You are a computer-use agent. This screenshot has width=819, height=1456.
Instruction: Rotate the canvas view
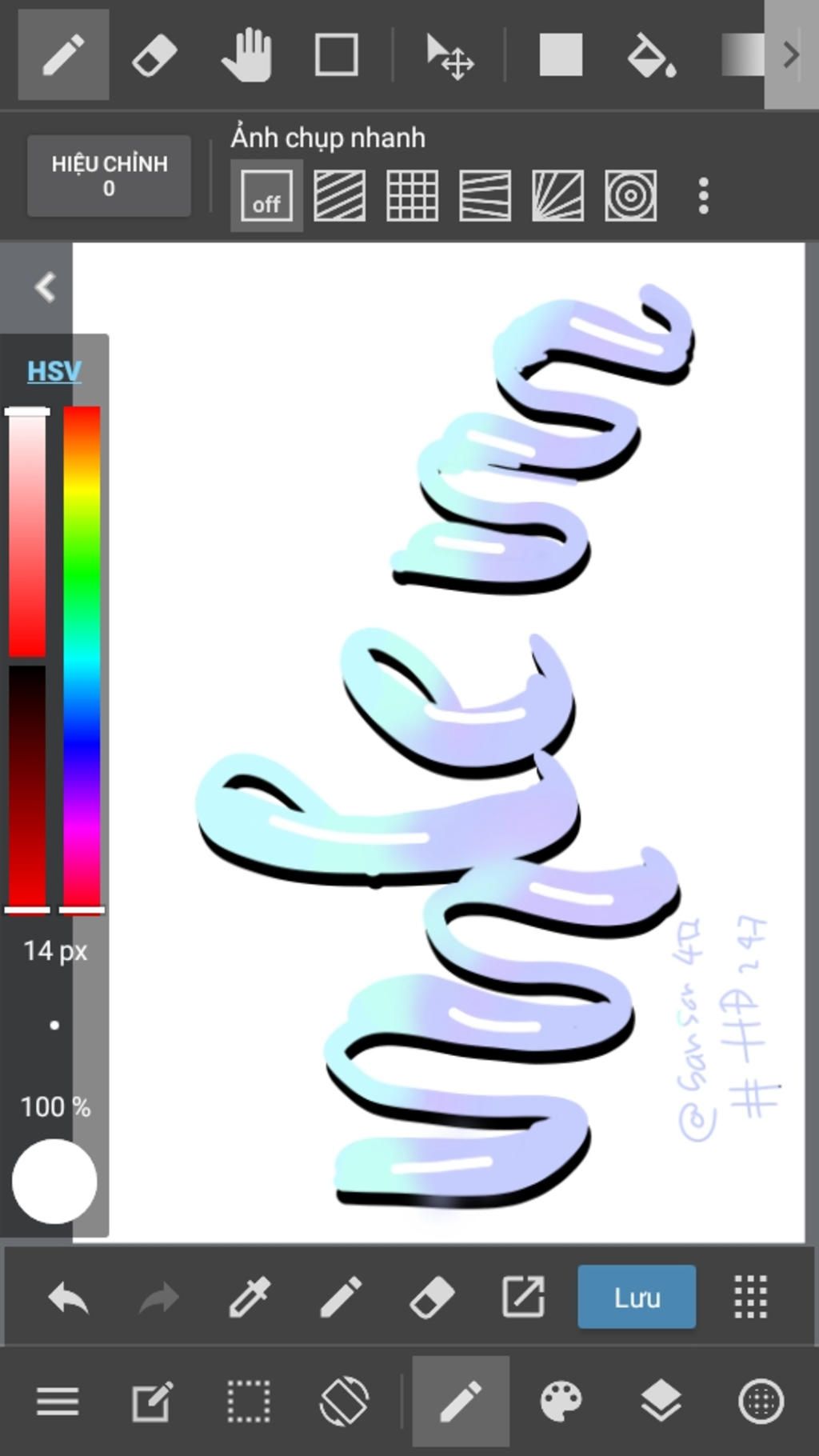click(344, 1402)
